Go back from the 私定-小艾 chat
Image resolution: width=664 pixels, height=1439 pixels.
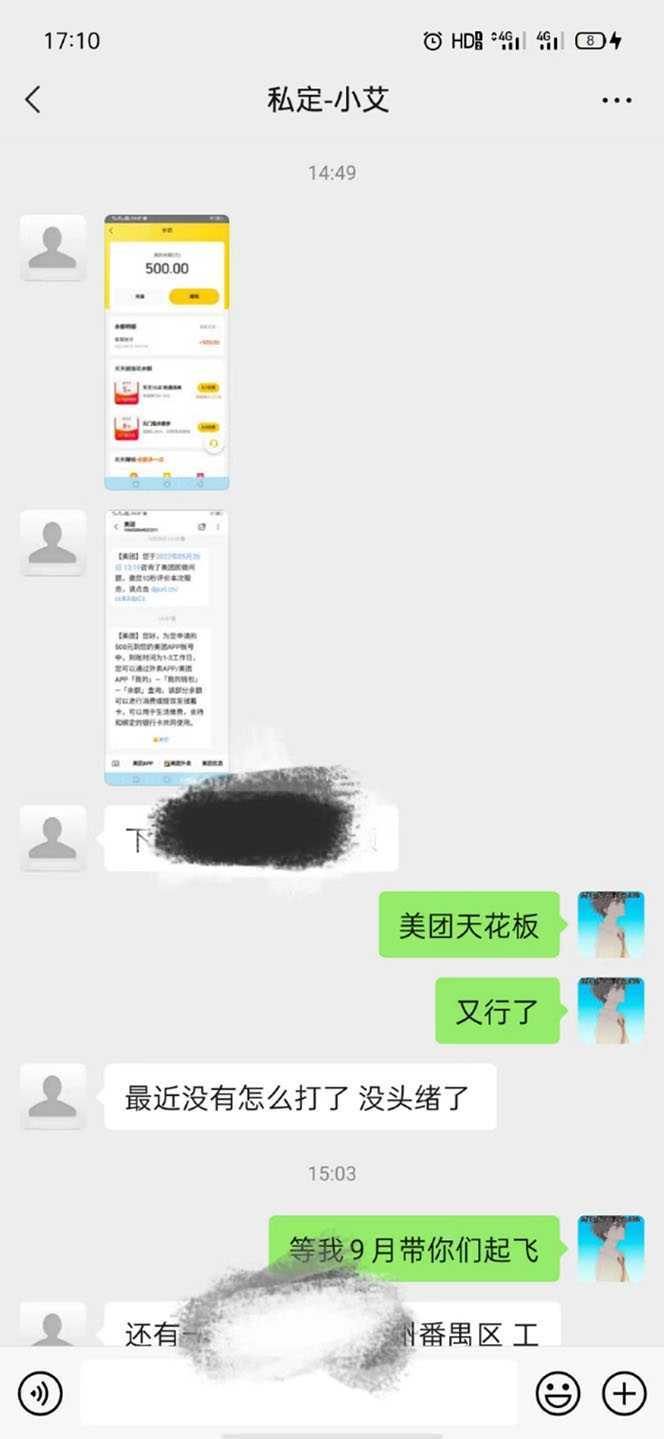pos(33,99)
